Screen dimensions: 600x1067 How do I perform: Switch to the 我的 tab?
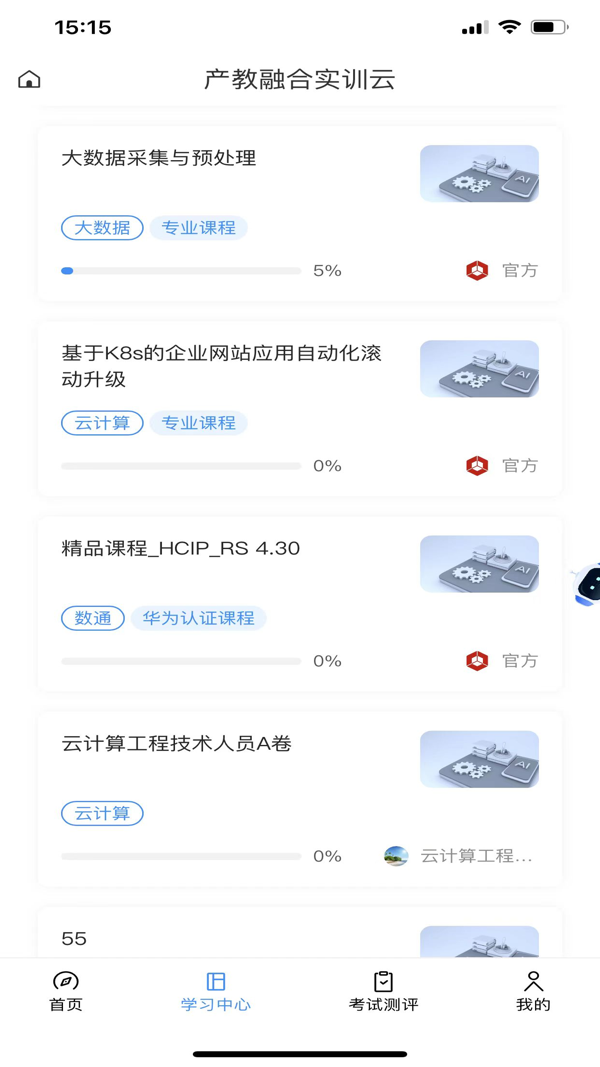pyautogui.click(x=533, y=991)
